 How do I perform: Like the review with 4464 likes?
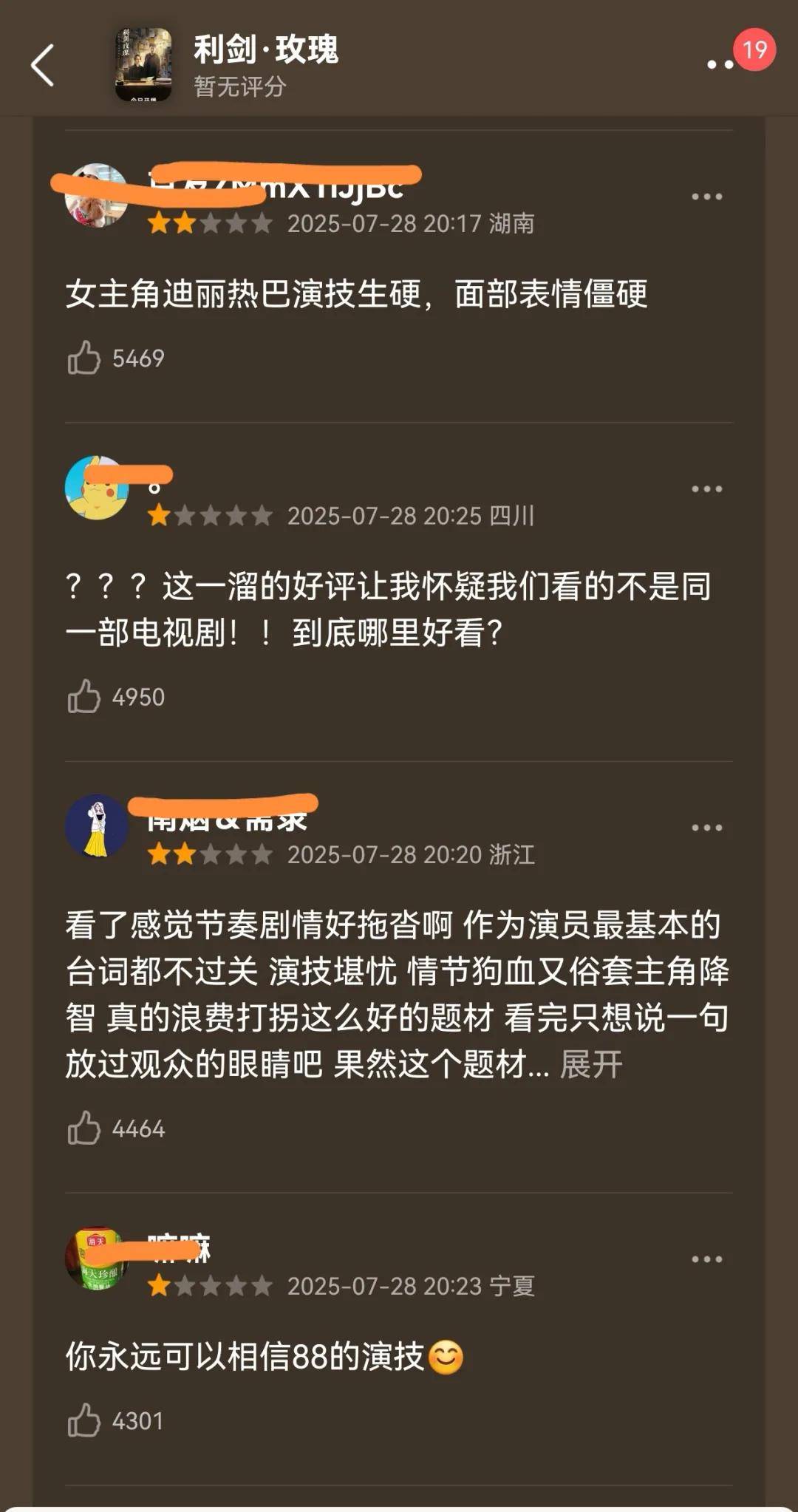tap(84, 1128)
